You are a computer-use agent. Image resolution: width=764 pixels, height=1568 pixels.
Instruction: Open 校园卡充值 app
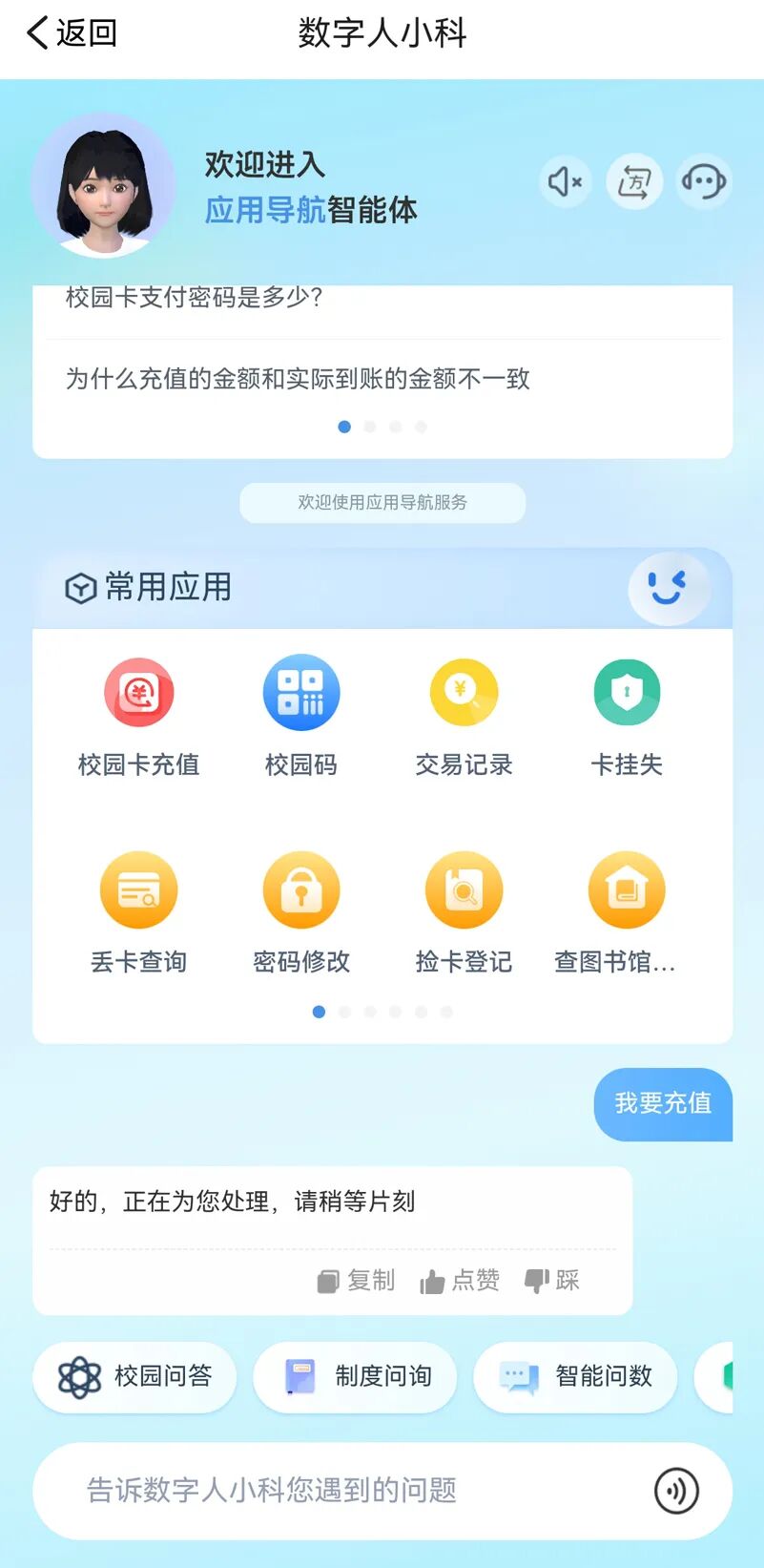point(139,694)
